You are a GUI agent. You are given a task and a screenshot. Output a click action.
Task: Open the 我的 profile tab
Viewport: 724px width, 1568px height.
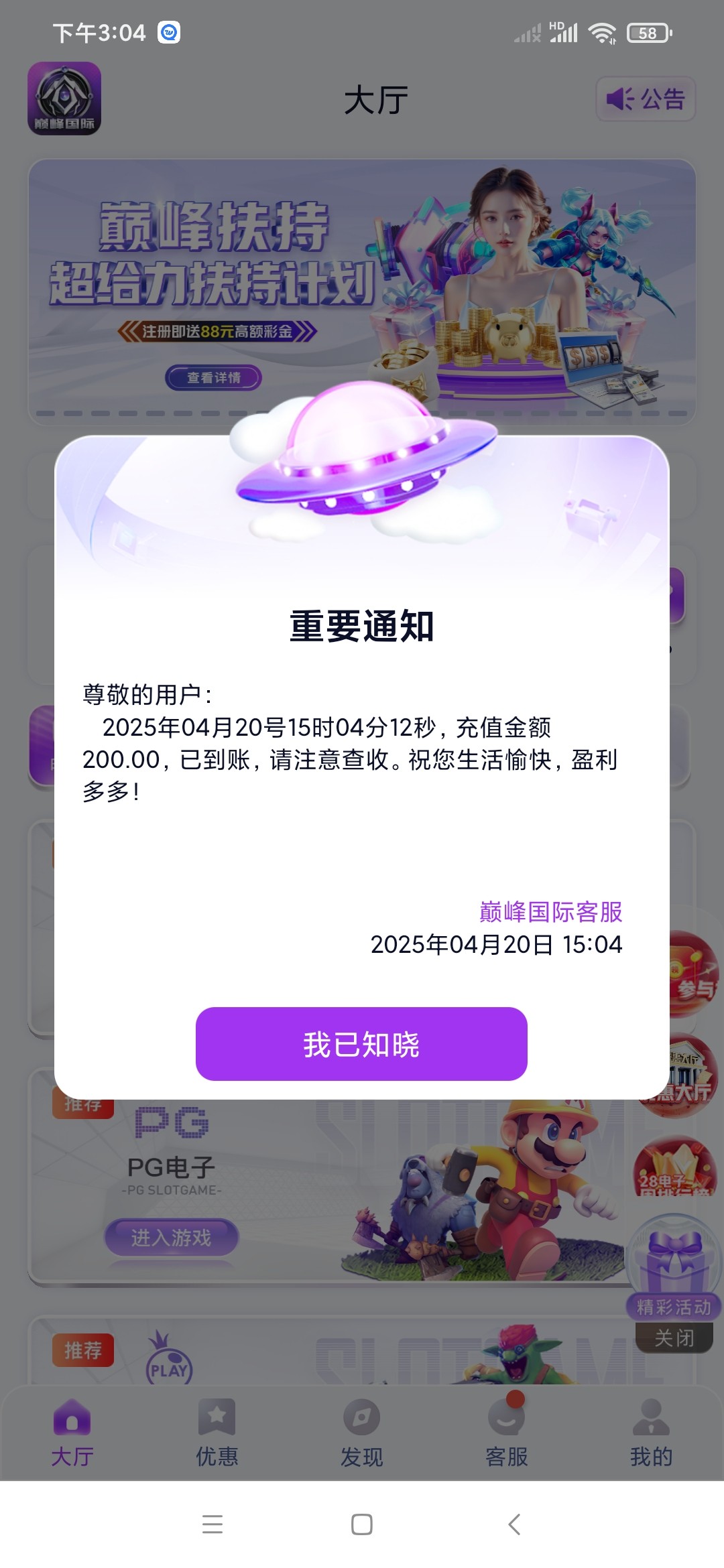650,1433
